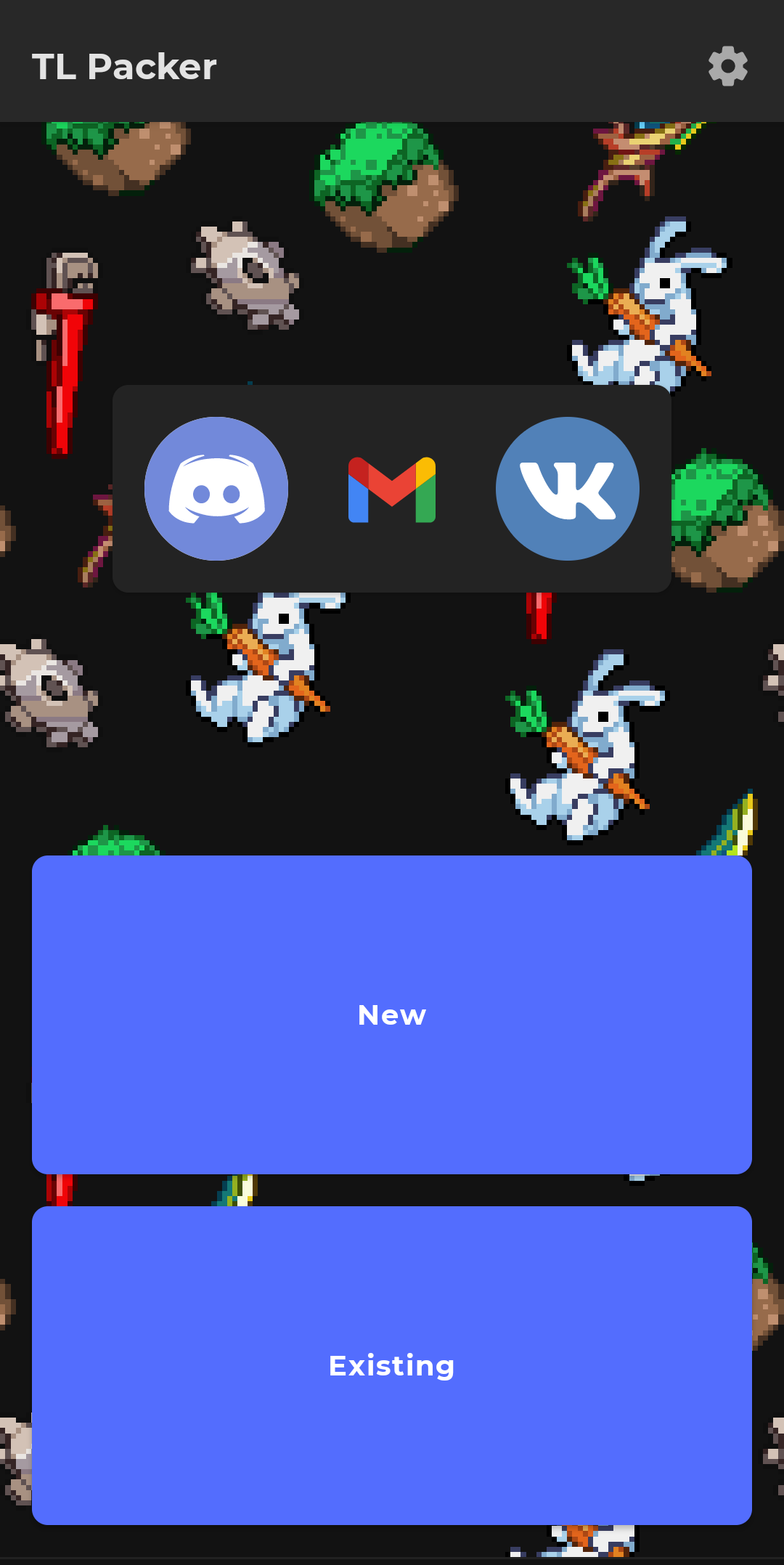This screenshot has width=784, height=1565.
Task: Open the VK page
Action: click(x=568, y=489)
